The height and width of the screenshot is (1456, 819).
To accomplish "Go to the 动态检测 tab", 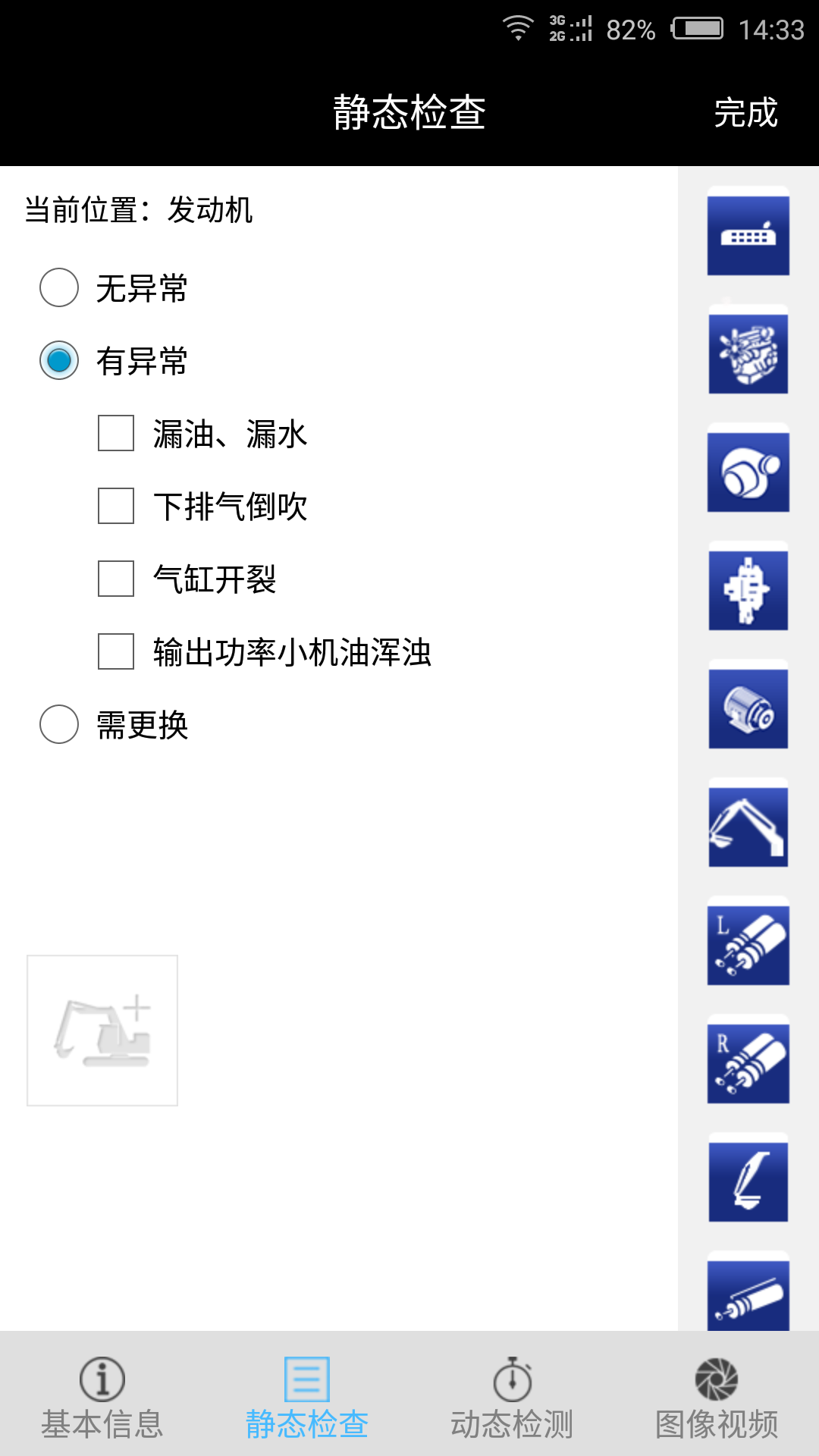I will (512, 1397).
